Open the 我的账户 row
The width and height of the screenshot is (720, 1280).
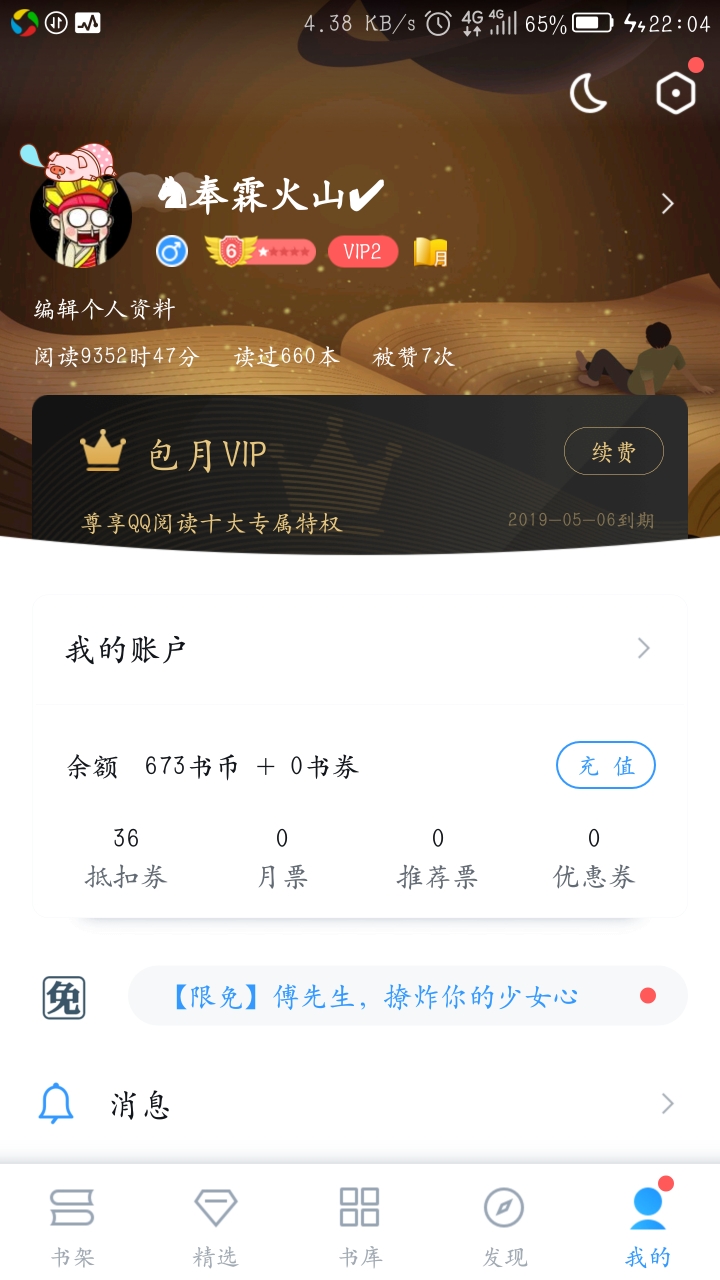pyautogui.click(x=360, y=650)
